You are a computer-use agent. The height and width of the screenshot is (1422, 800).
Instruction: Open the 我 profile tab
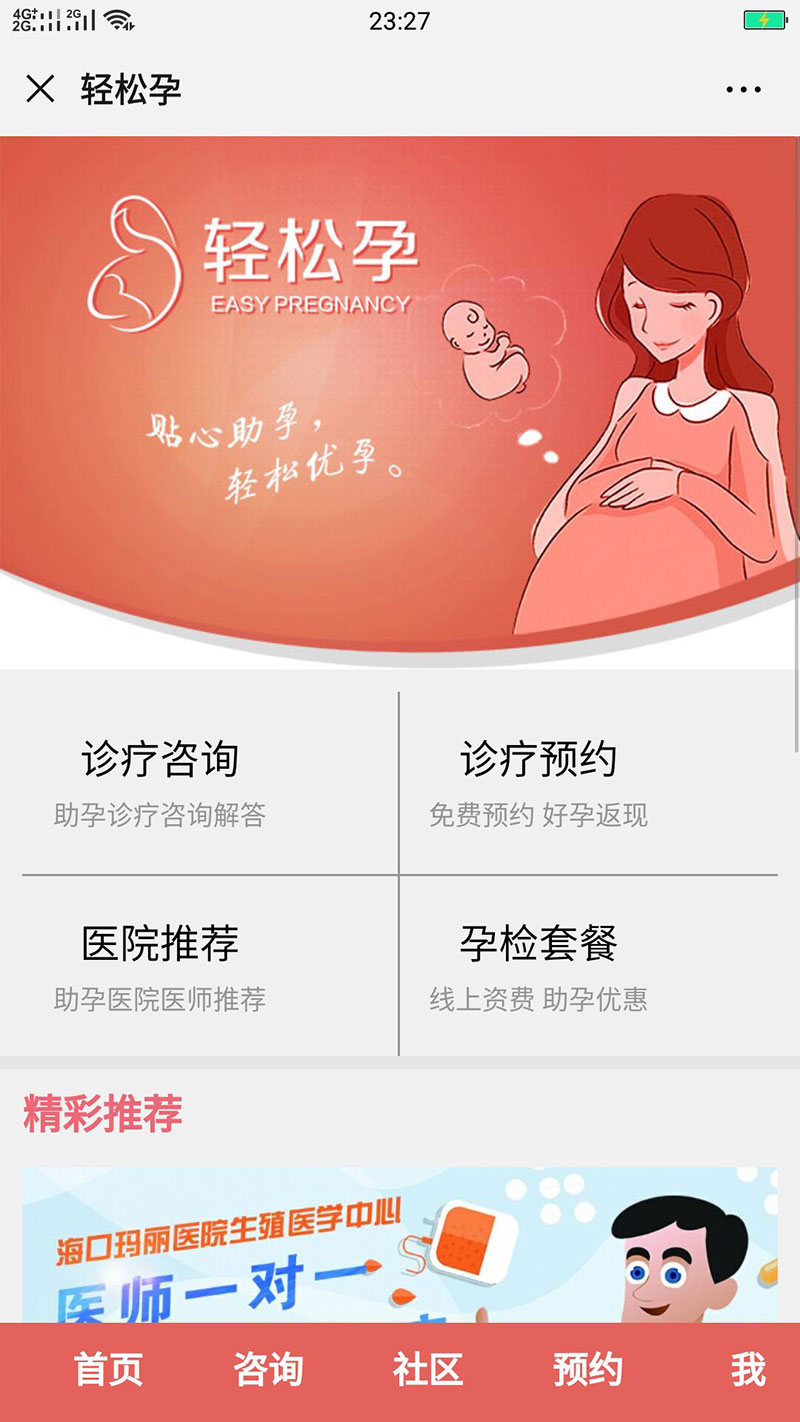pyautogui.click(x=747, y=1370)
